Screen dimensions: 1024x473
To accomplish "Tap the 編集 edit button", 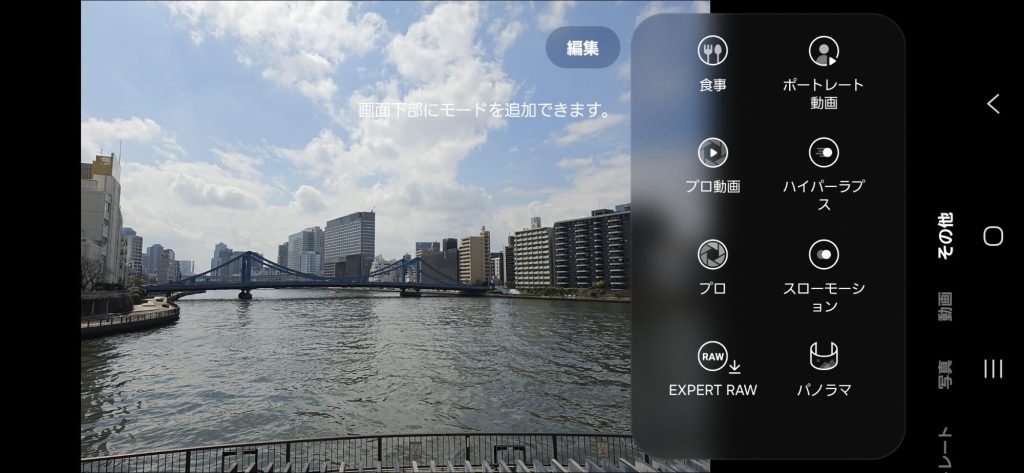I will 583,47.
